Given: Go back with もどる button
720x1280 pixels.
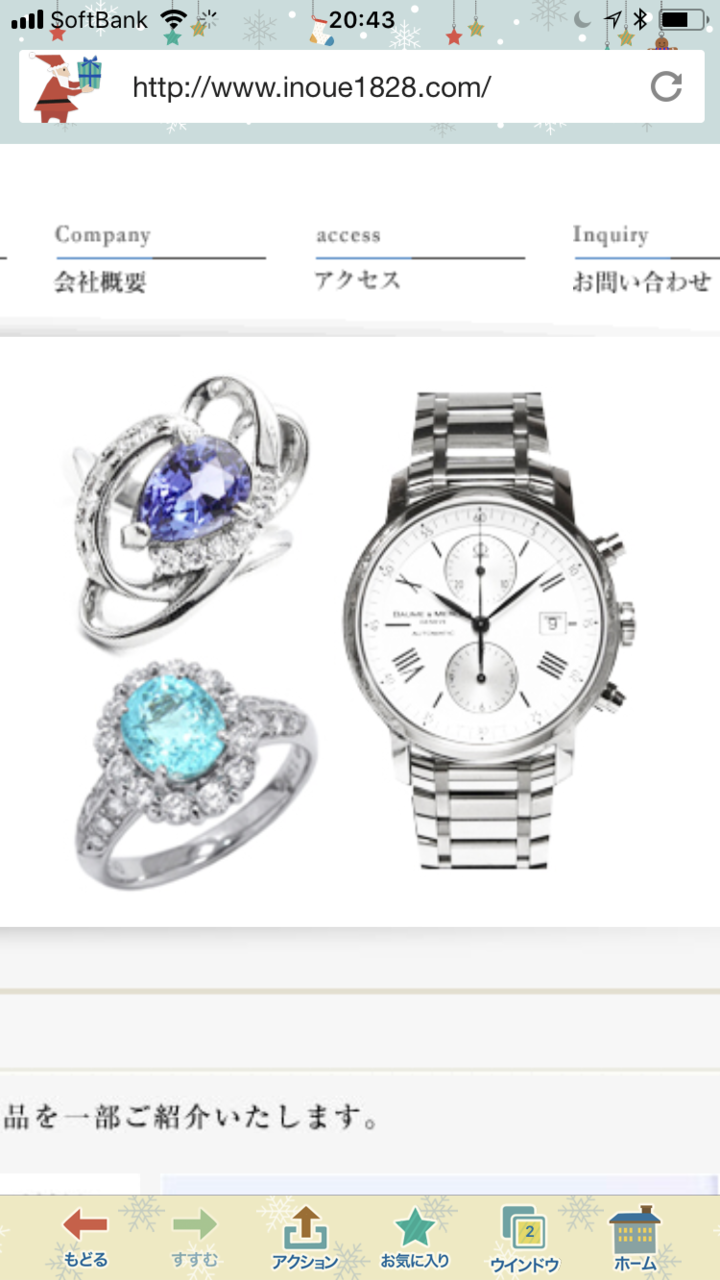Looking at the screenshot, I should (x=86, y=1237).
